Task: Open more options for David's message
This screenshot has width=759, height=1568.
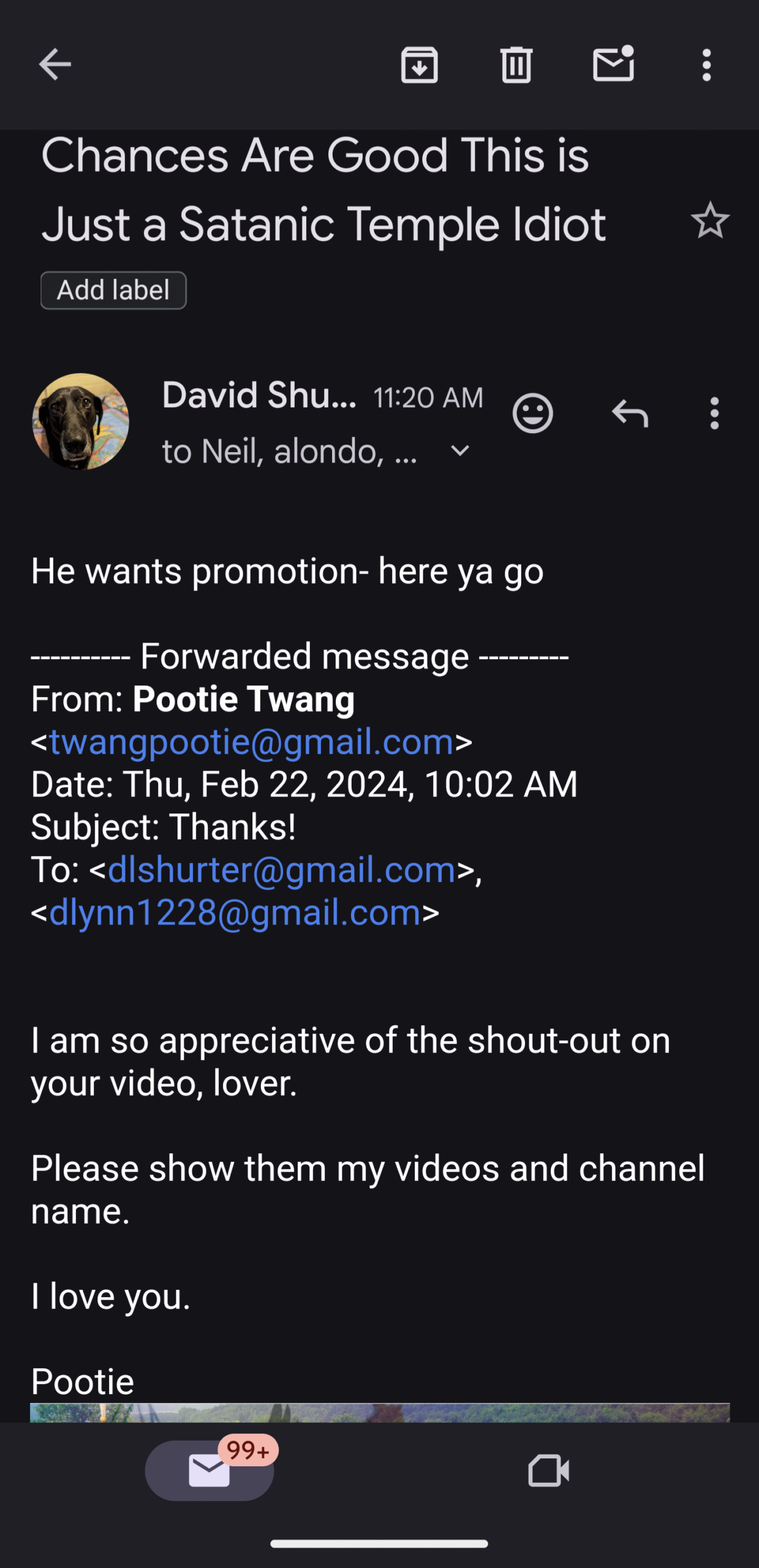Action: coord(714,413)
